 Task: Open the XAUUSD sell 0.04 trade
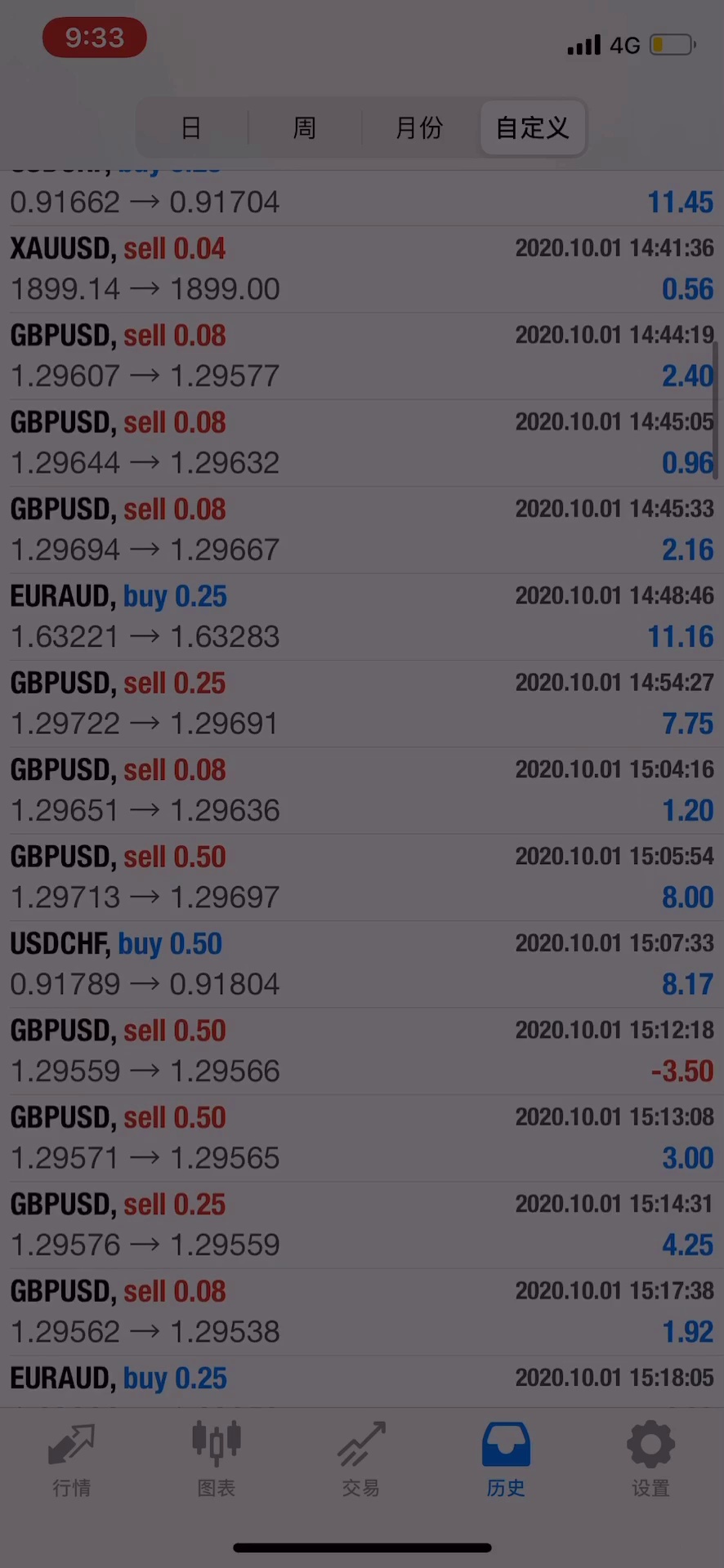[361, 269]
